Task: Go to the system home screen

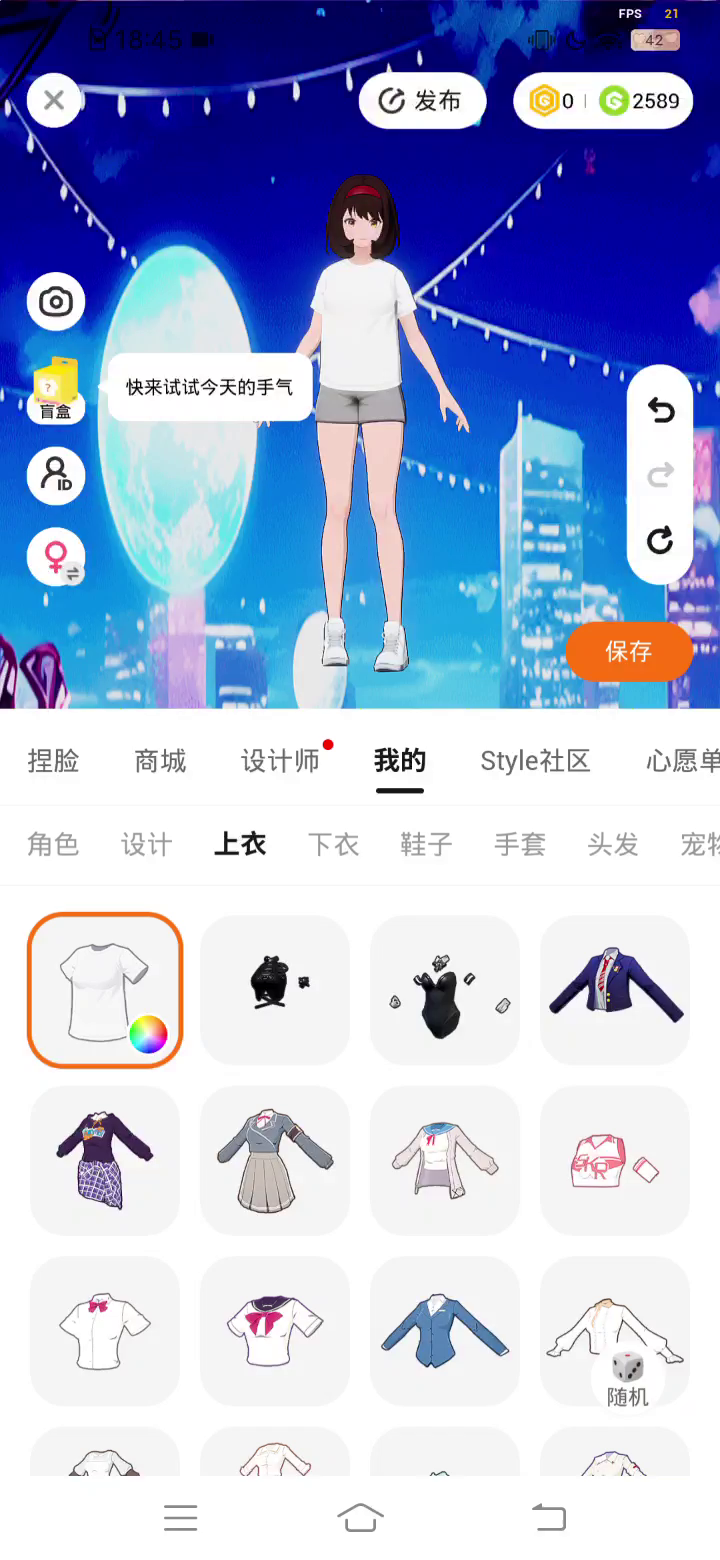Action: (x=360, y=1518)
